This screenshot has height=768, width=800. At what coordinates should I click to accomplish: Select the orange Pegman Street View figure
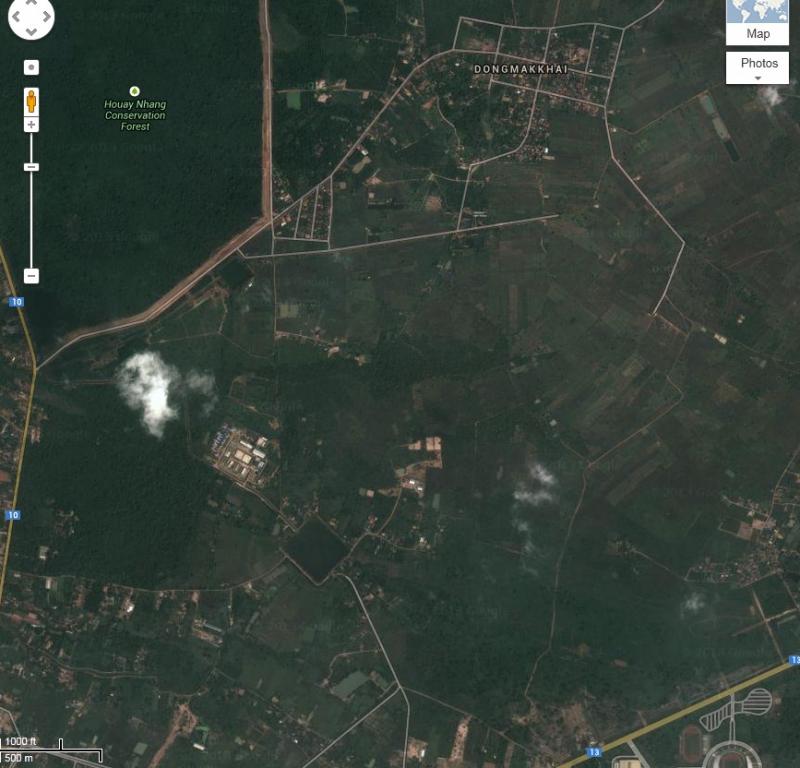(x=31, y=100)
